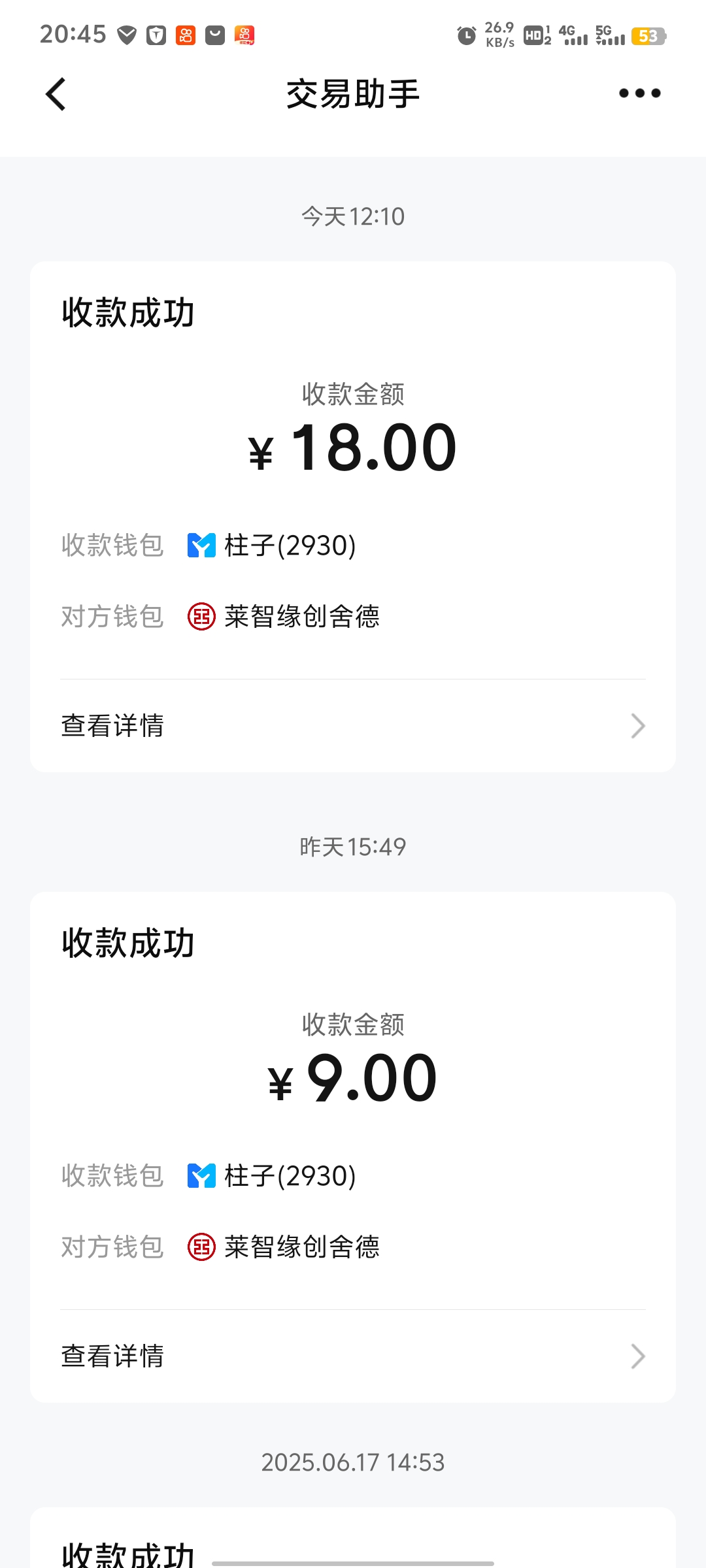Image resolution: width=706 pixels, height=1568 pixels.
Task: Open 查看详情 for the ¥9.00 payment
Action: (x=353, y=1356)
